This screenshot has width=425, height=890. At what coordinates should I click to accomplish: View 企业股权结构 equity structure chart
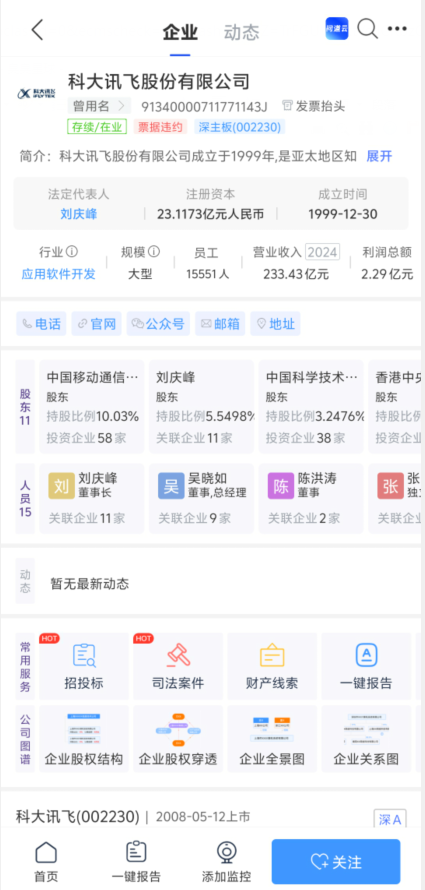tap(84, 738)
